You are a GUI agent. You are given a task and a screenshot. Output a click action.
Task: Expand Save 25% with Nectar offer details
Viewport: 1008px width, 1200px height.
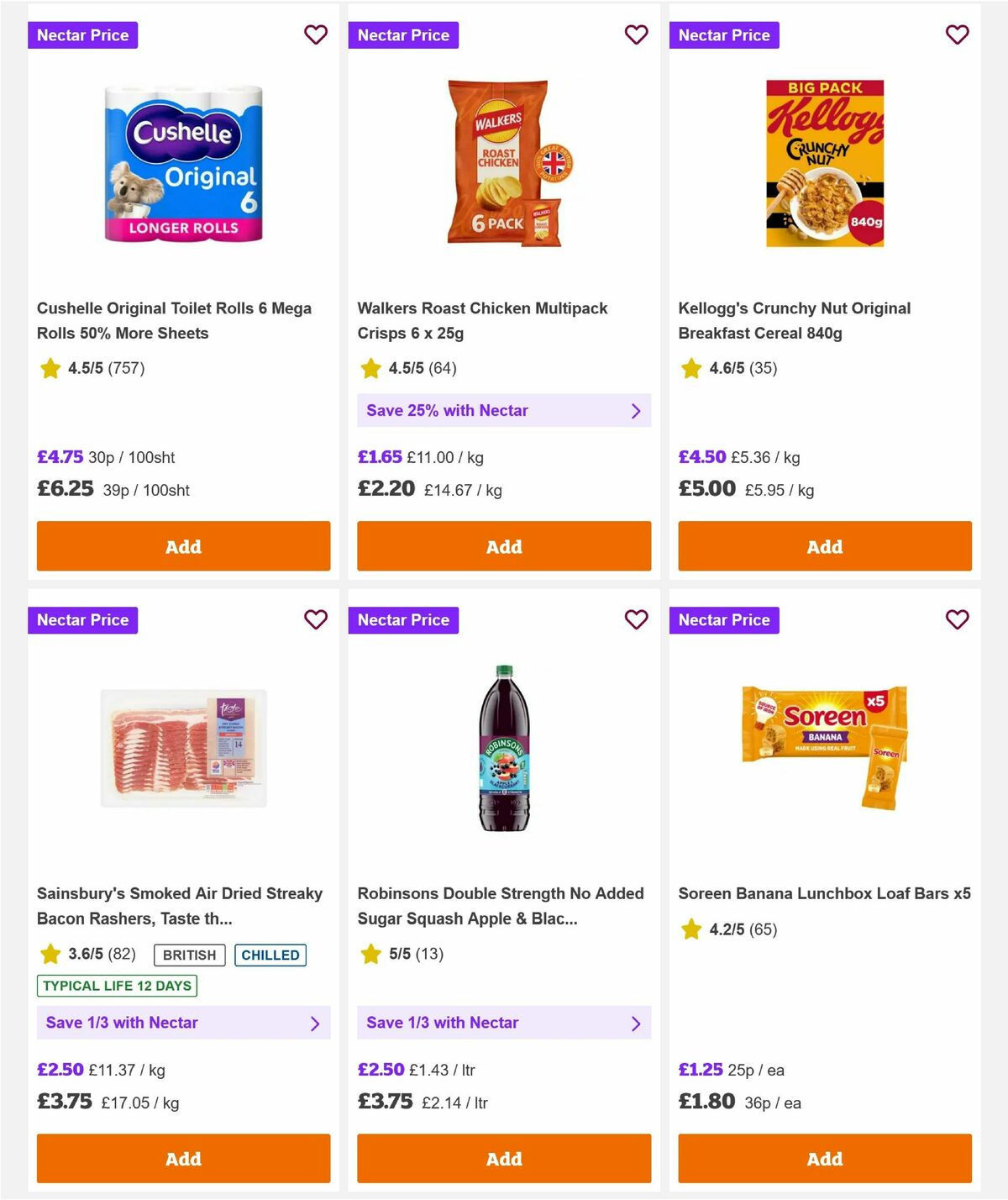click(503, 410)
